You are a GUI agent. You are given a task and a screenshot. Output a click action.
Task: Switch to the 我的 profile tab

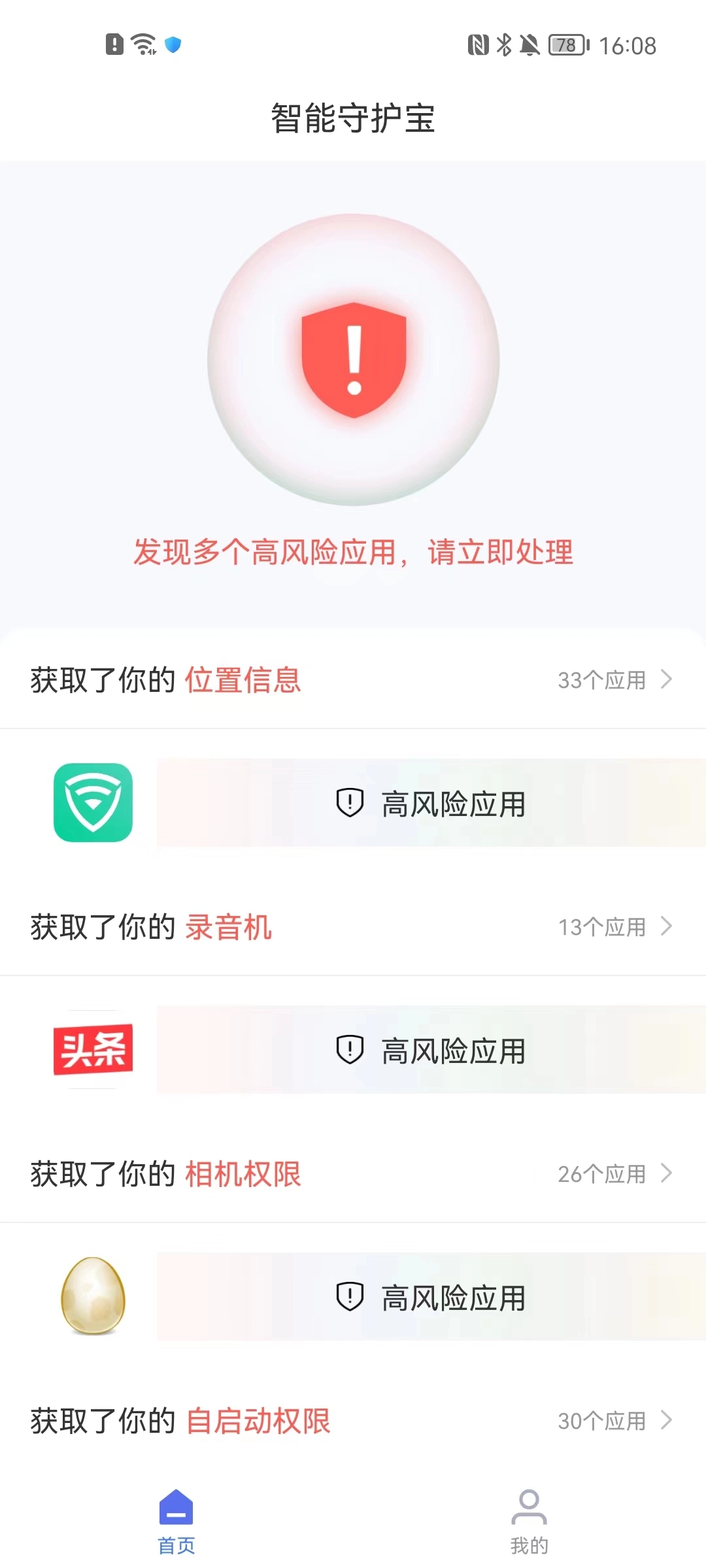pyautogui.click(x=528, y=1516)
